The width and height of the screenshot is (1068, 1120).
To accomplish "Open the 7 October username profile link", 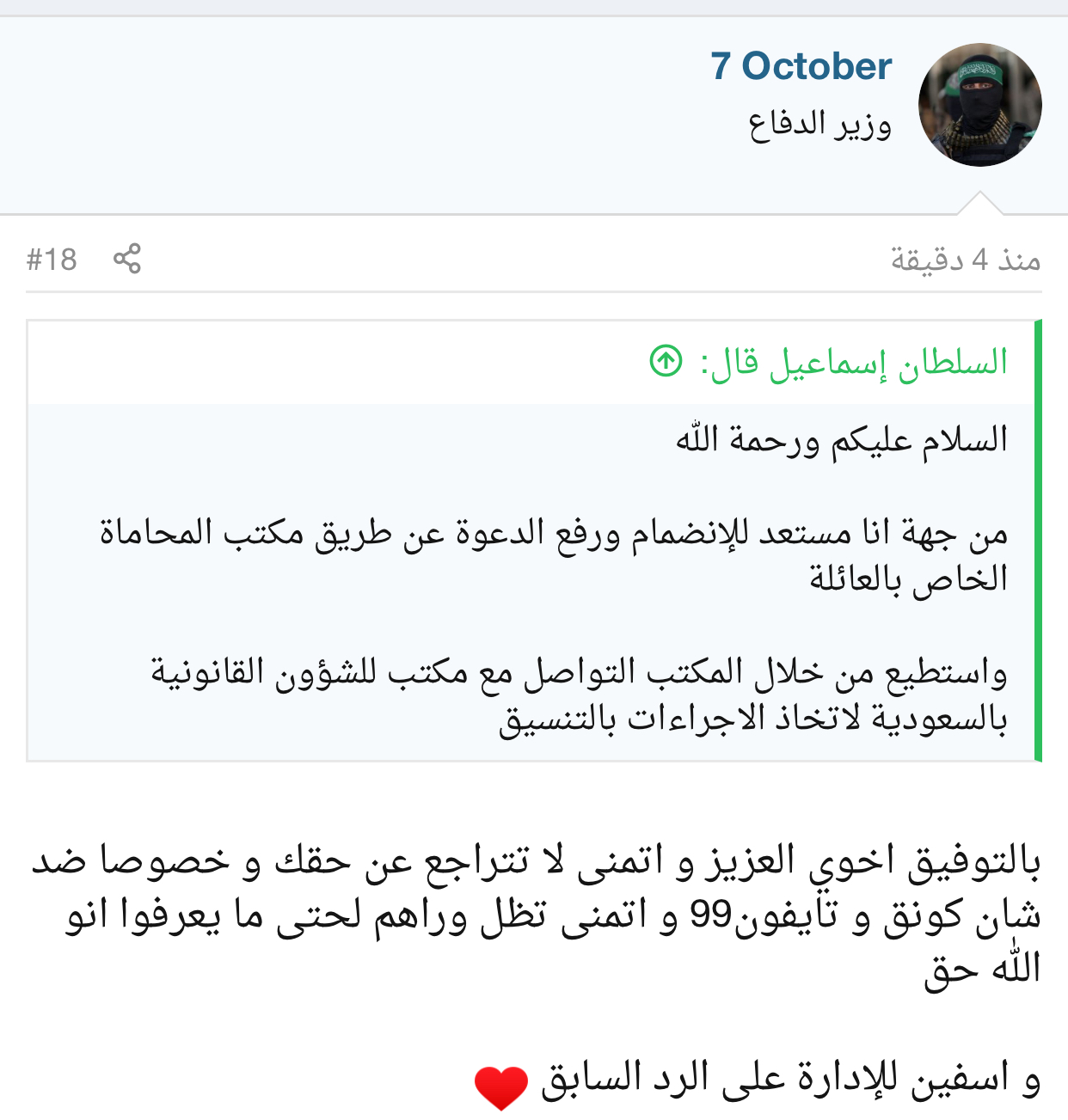I will (x=801, y=66).
